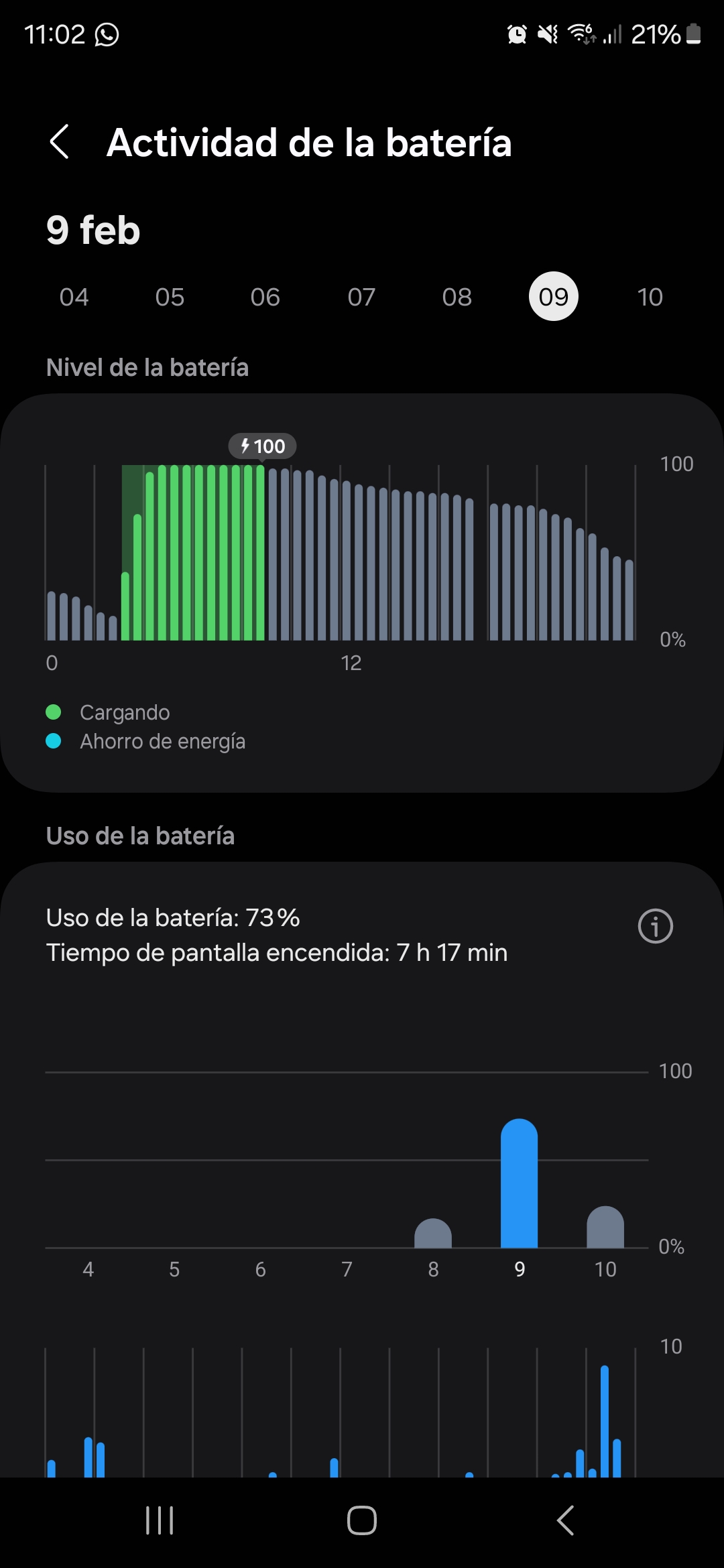Tap the day 10 usage bar
Screen dimensions: 724x1568
[x=605, y=1228]
